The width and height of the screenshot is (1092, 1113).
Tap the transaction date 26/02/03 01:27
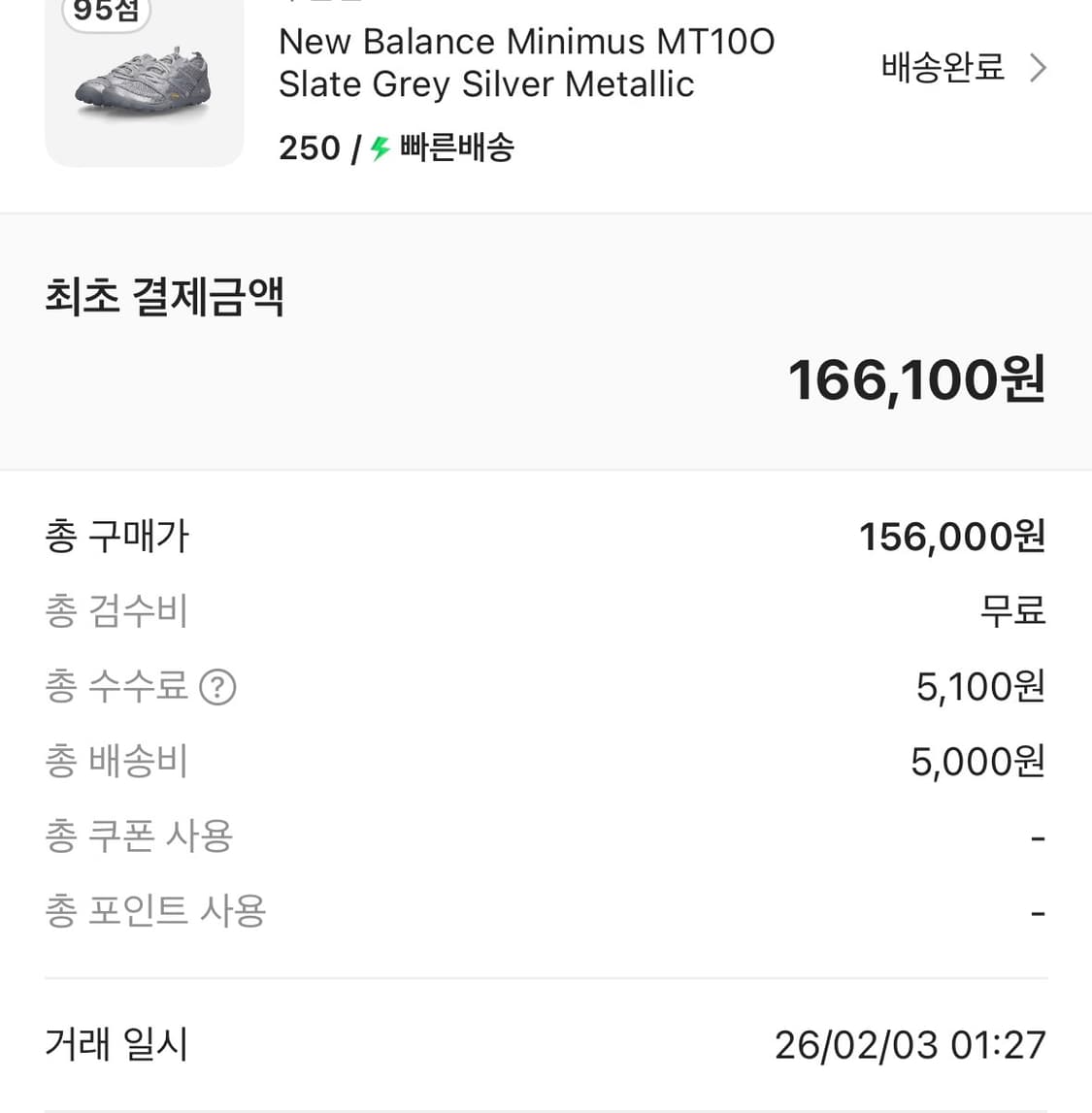(910, 1045)
